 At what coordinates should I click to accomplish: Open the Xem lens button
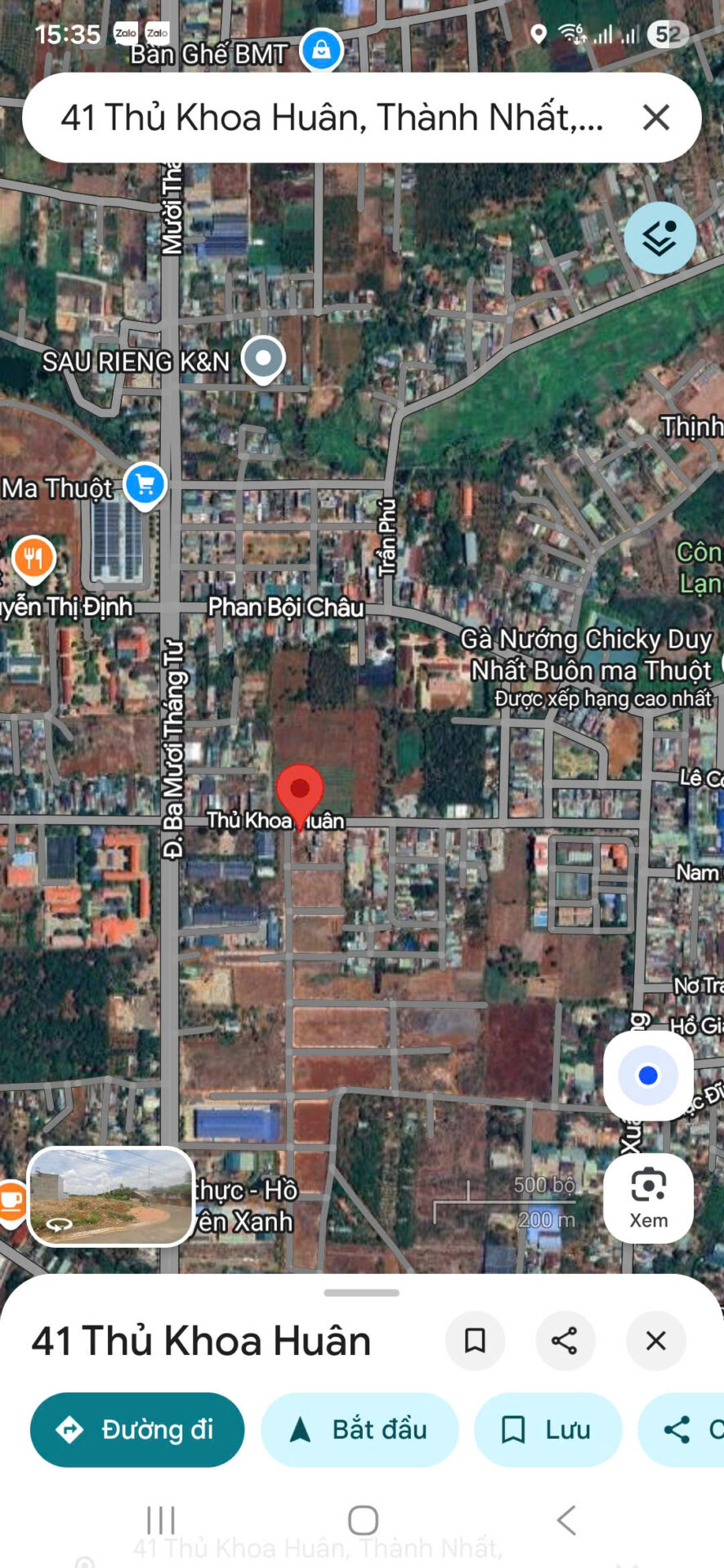[648, 1197]
